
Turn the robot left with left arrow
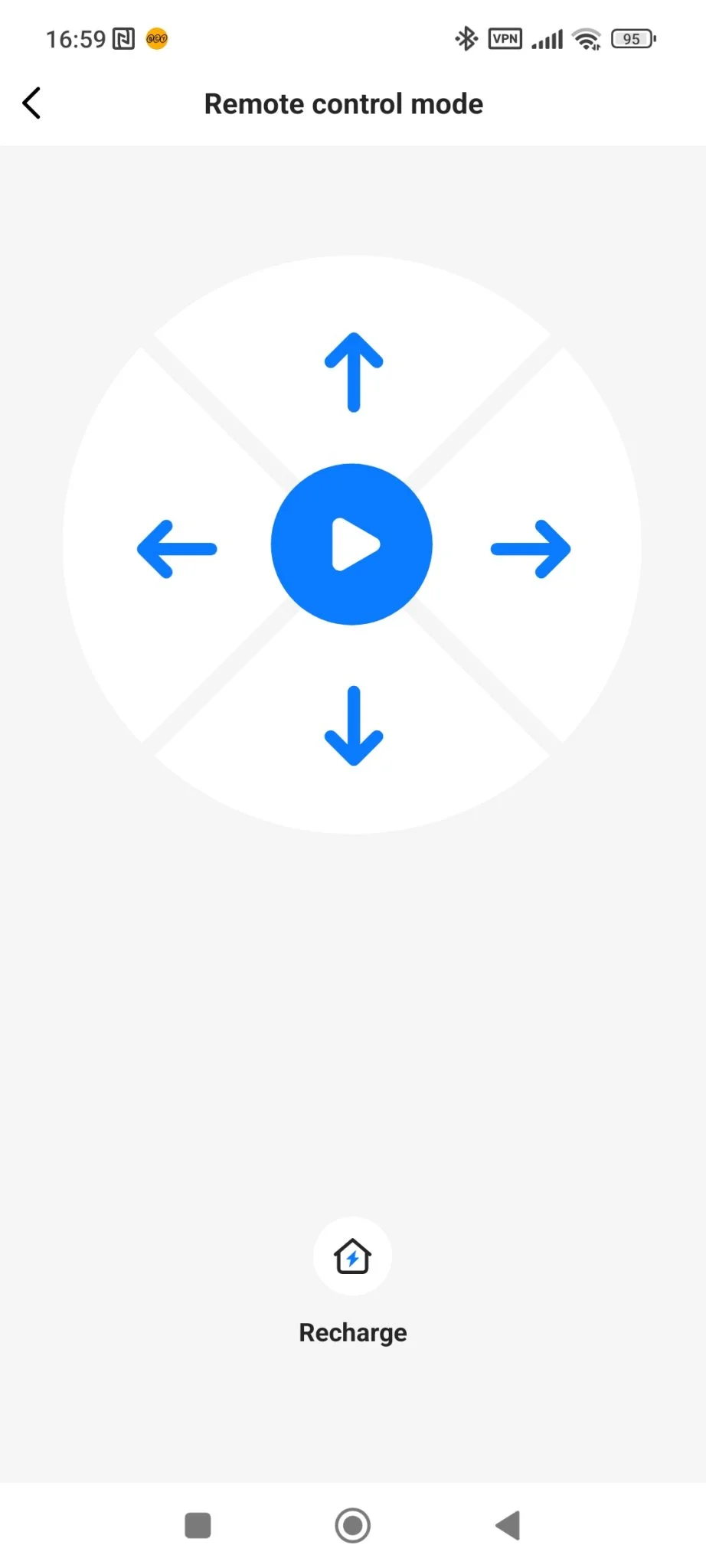coord(177,548)
